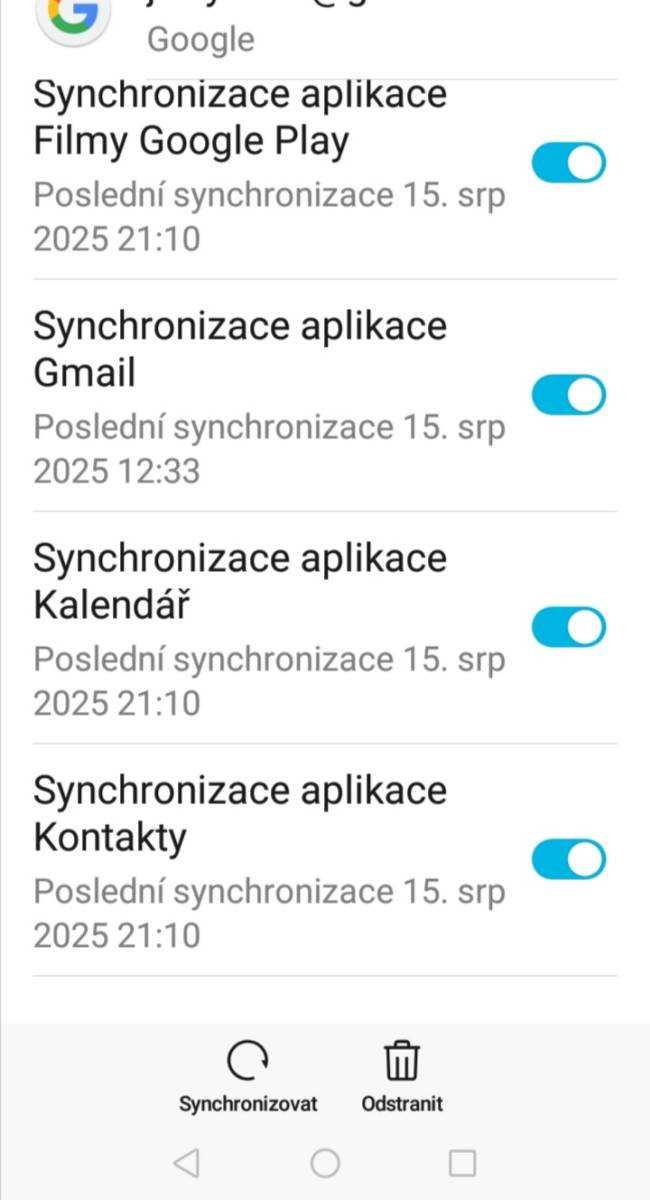Switch off Kontakty synchronization
The image size is (650, 1200).
[x=568, y=859]
